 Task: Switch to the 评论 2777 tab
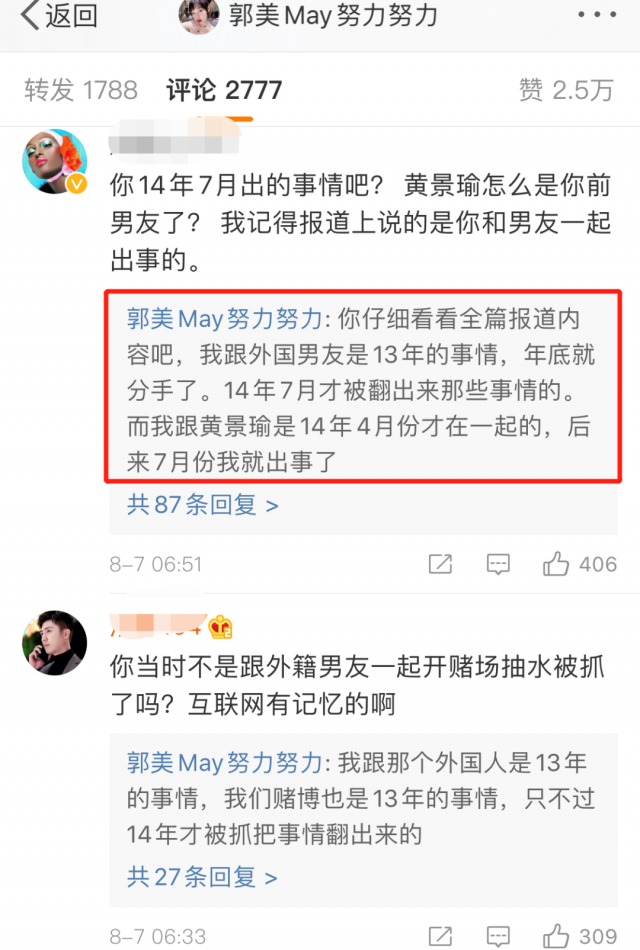pyautogui.click(x=224, y=90)
